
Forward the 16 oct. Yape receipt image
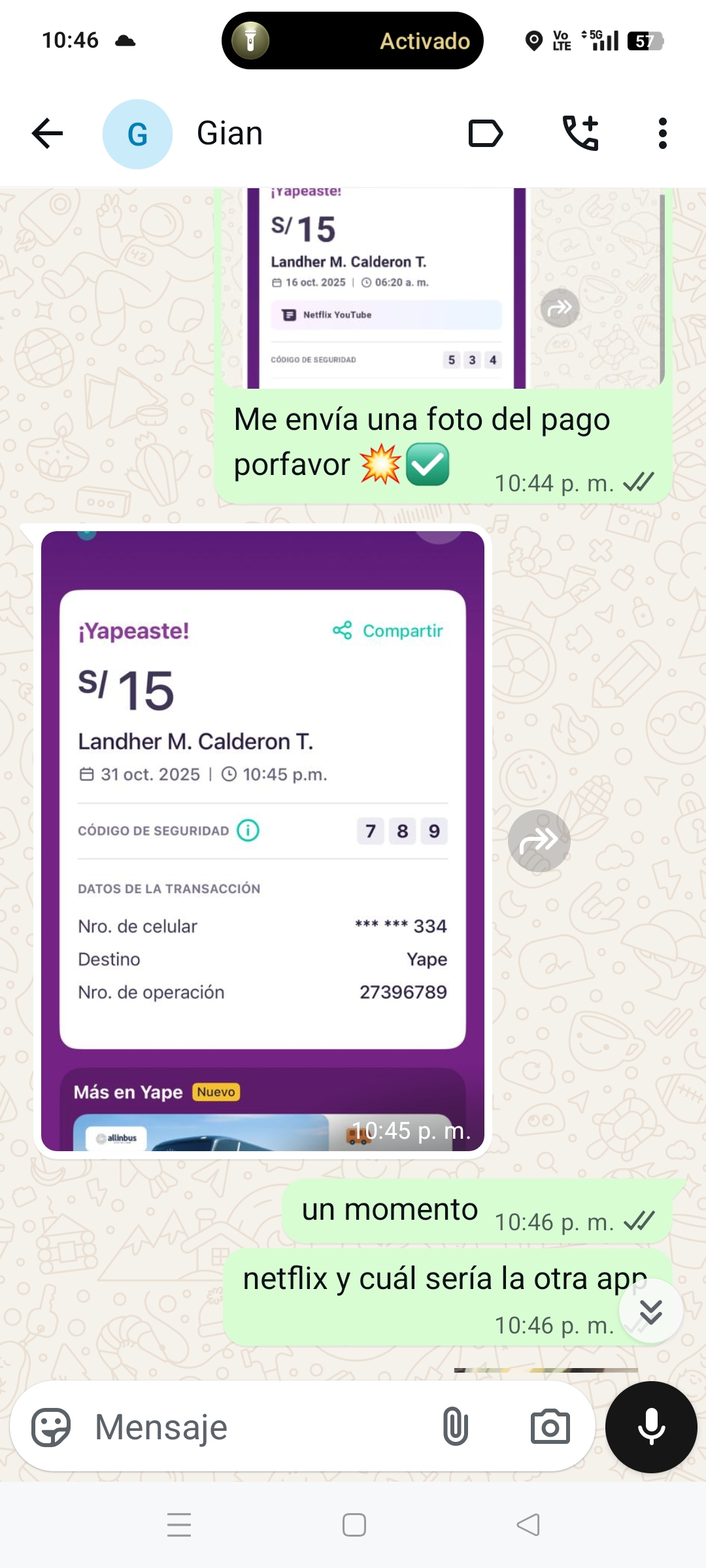coord(560,308)
